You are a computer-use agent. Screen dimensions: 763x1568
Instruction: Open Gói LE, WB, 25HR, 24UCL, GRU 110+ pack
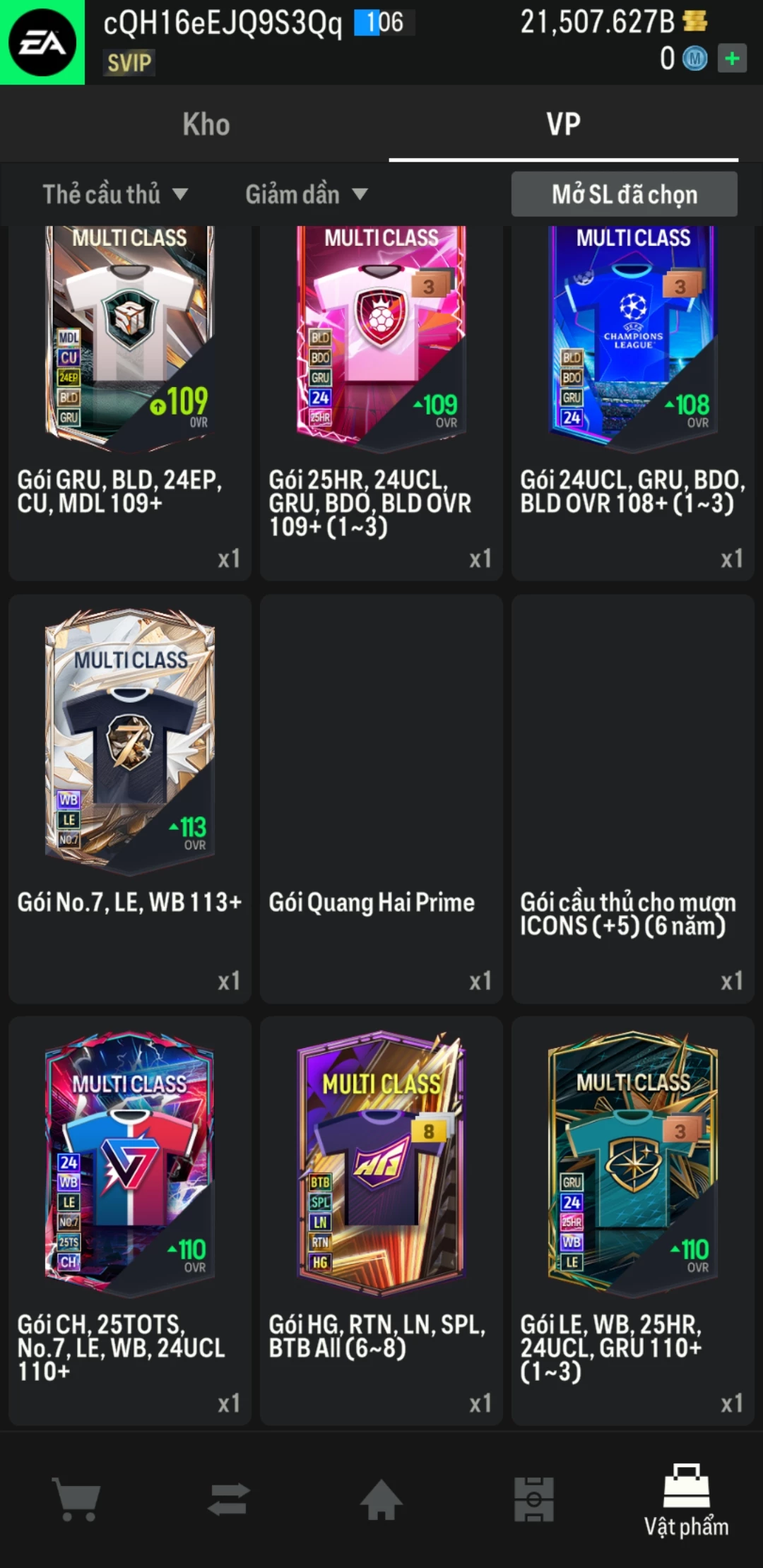(633, 1220)
